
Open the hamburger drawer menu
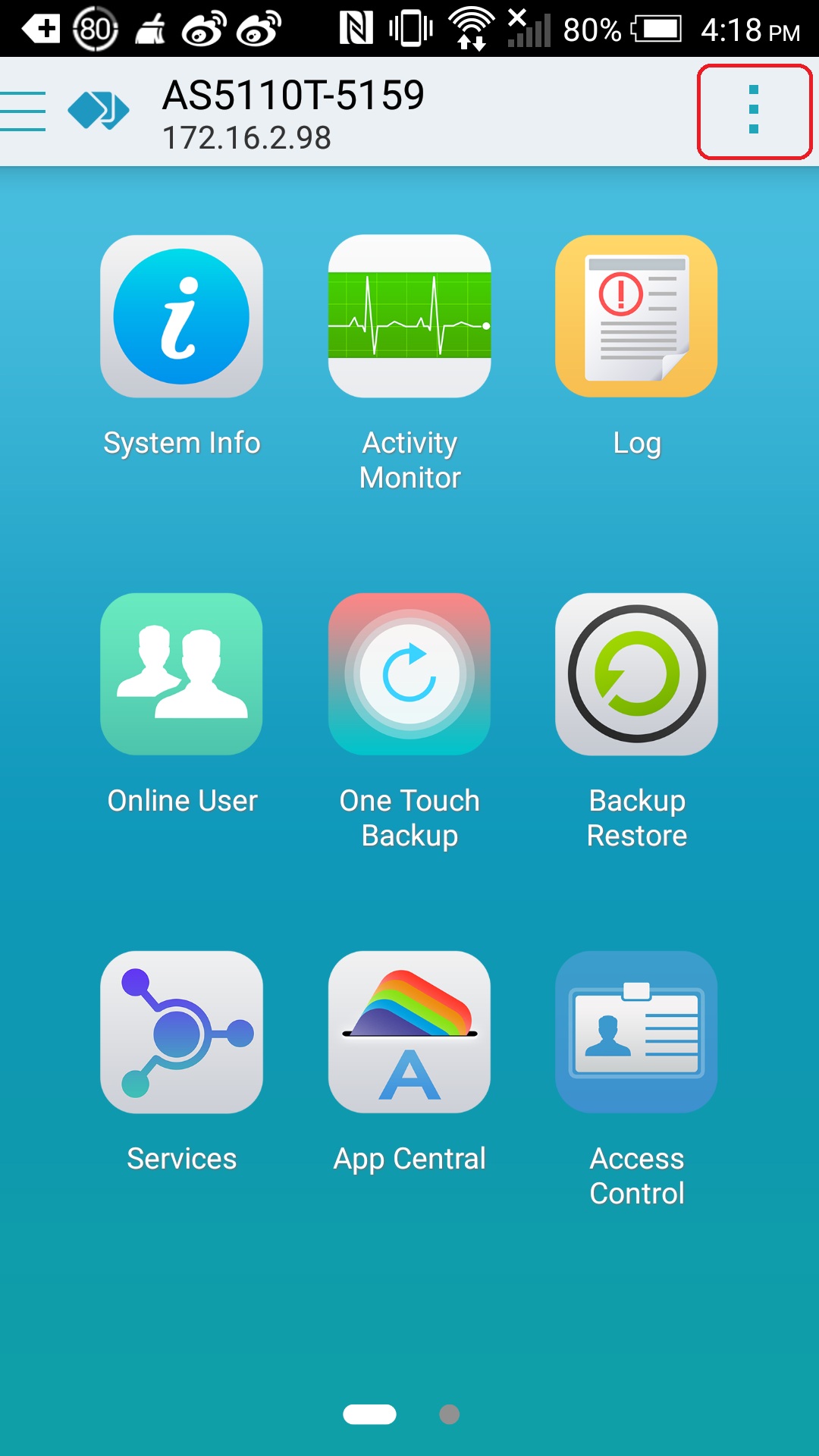coord(24,111)
